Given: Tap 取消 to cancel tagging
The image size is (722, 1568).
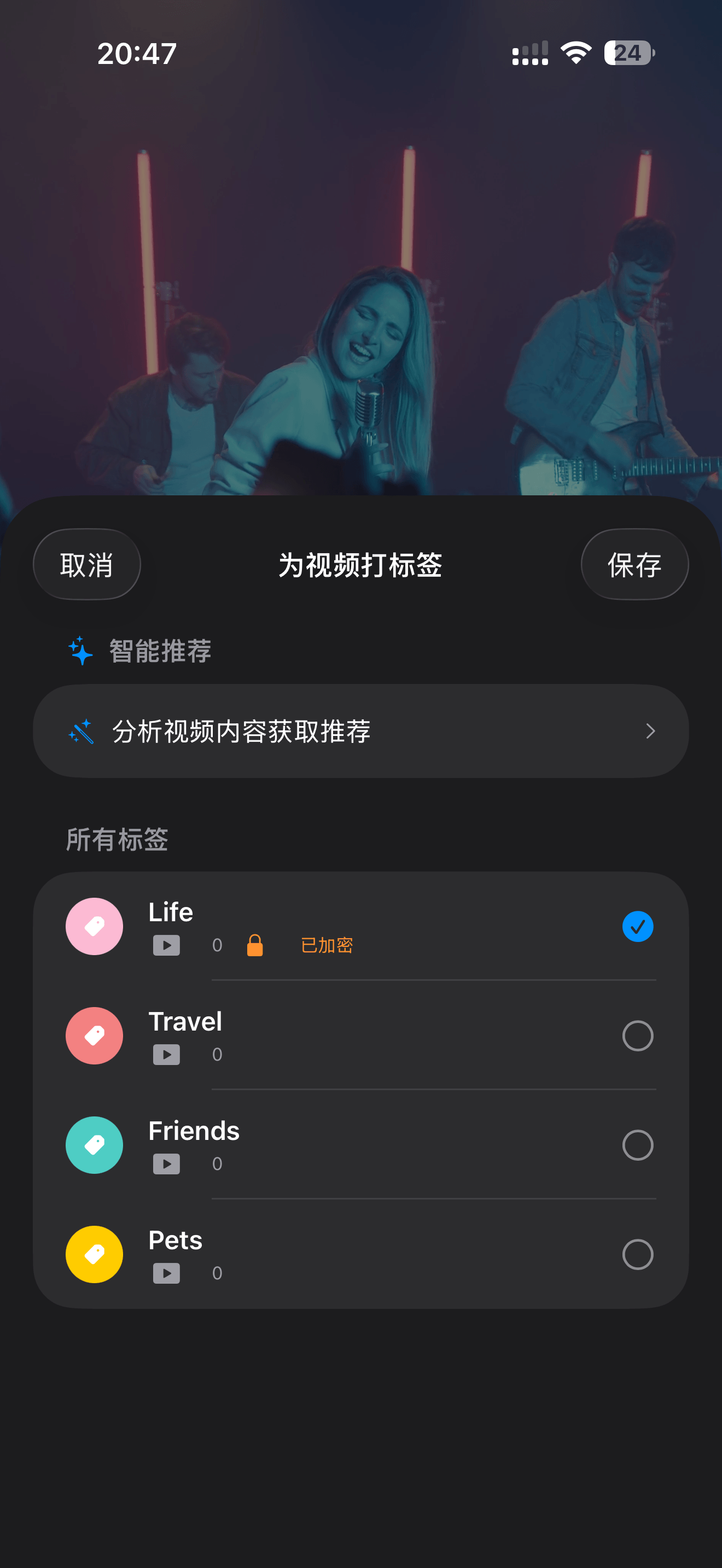Looking at the screenshot, I should 86,564.
